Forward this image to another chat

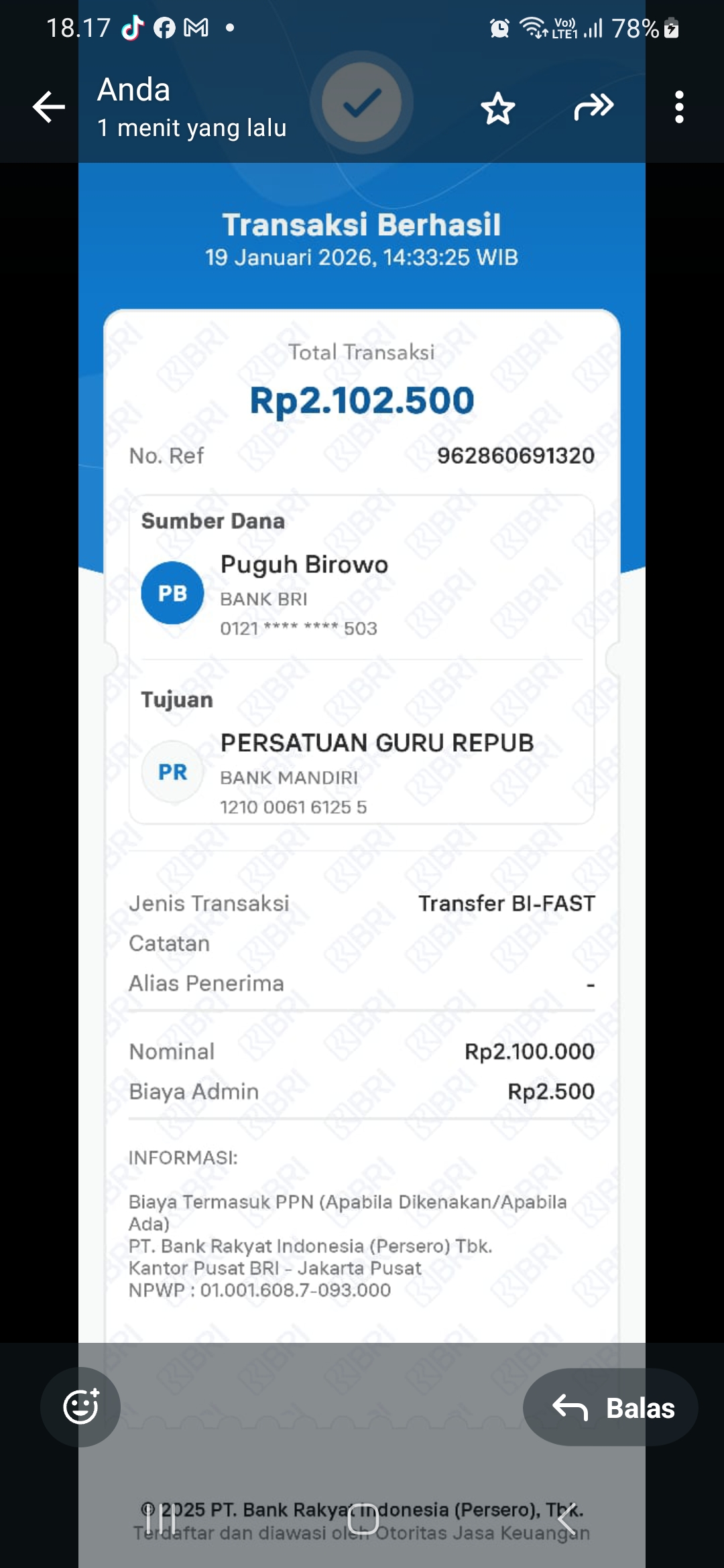coord(594,107)
